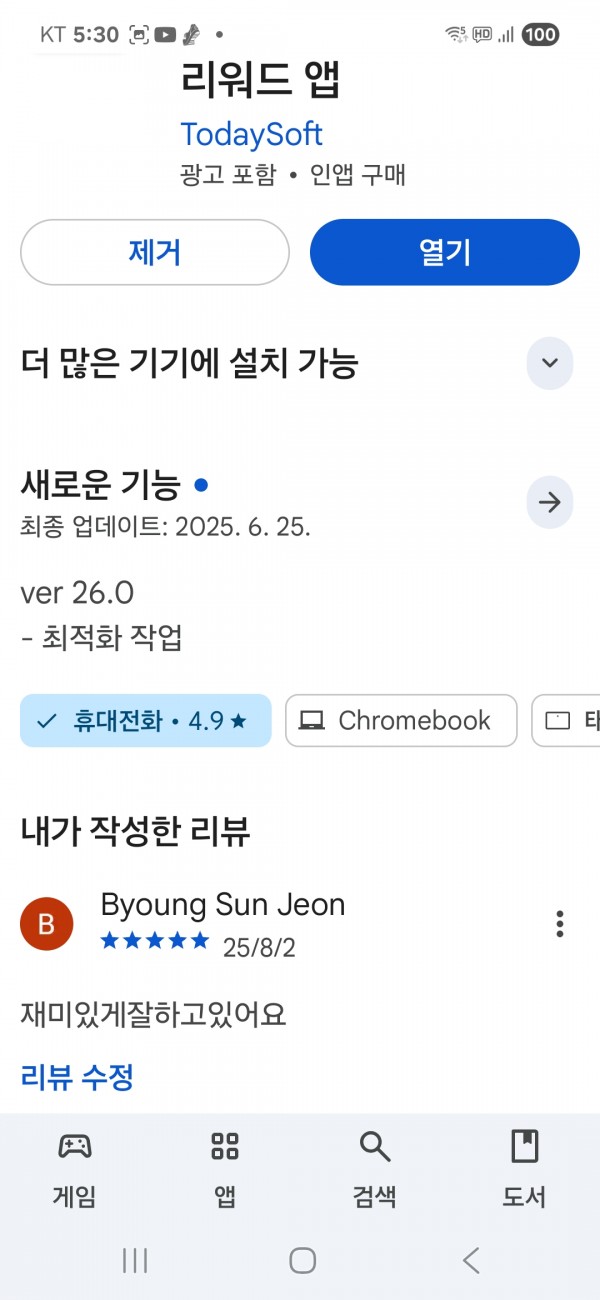Switch to the 게임 tab
Viewport: 600px width, 1300px height.
point(75,1168)
